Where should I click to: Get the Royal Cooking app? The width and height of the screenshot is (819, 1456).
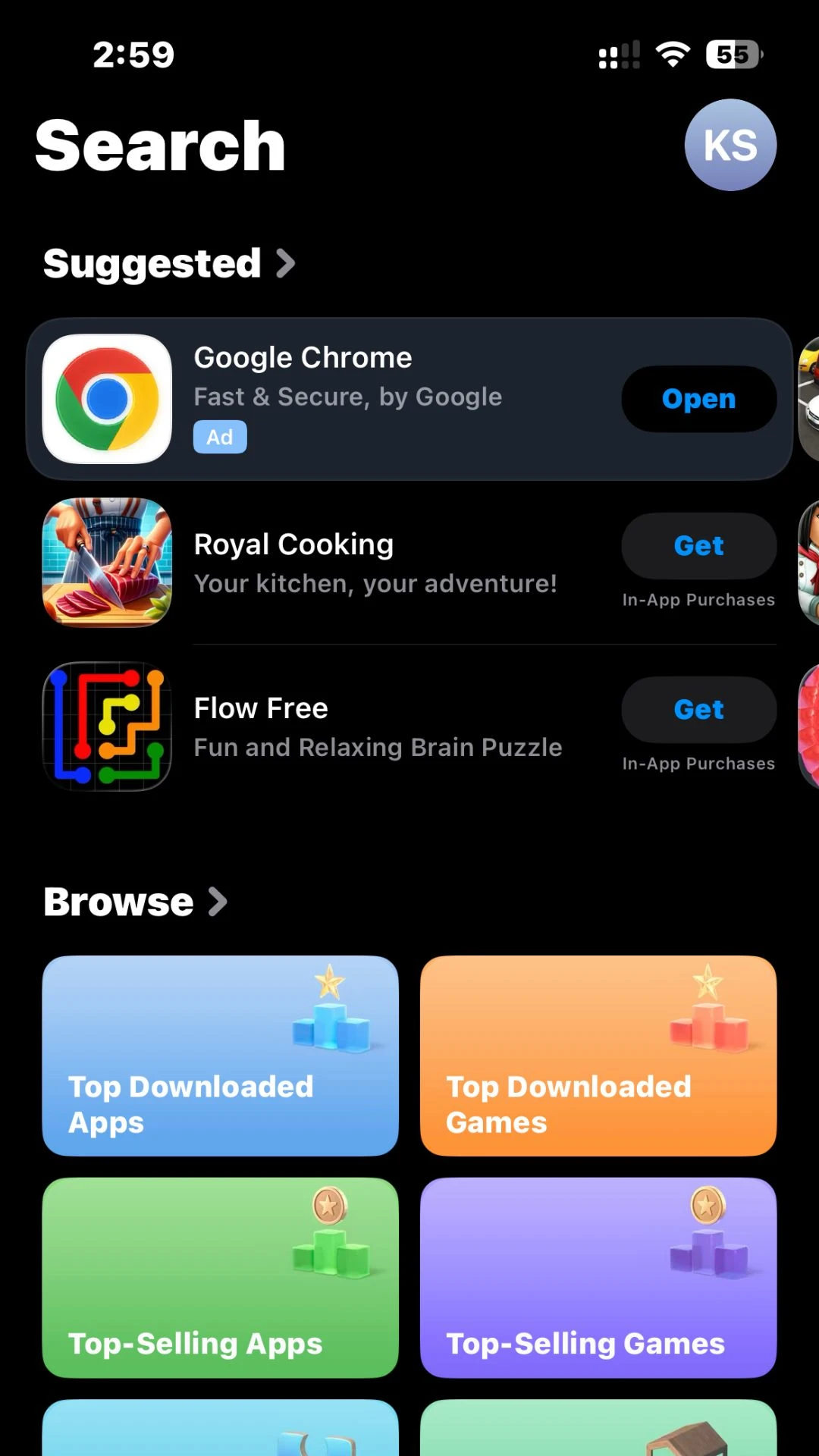(x=698, y=546)
